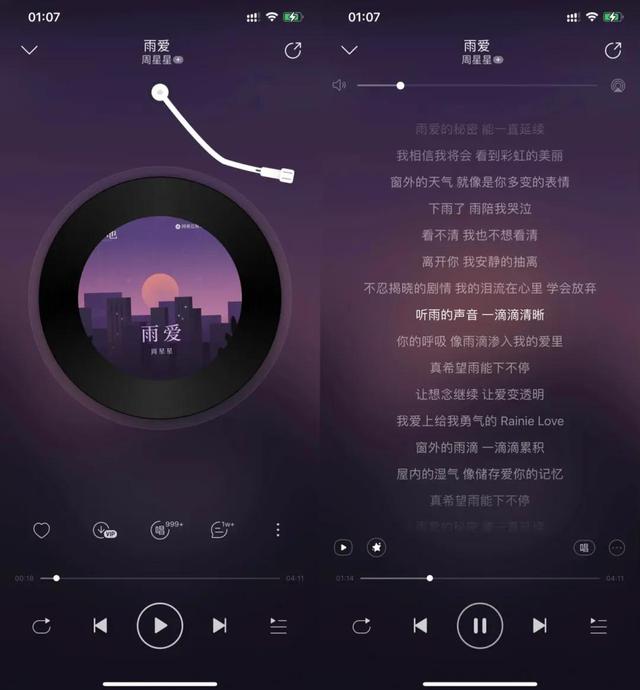Open the AirPlay cast icon next to the volume slider

pyautogui.click(x=618, y=86)
